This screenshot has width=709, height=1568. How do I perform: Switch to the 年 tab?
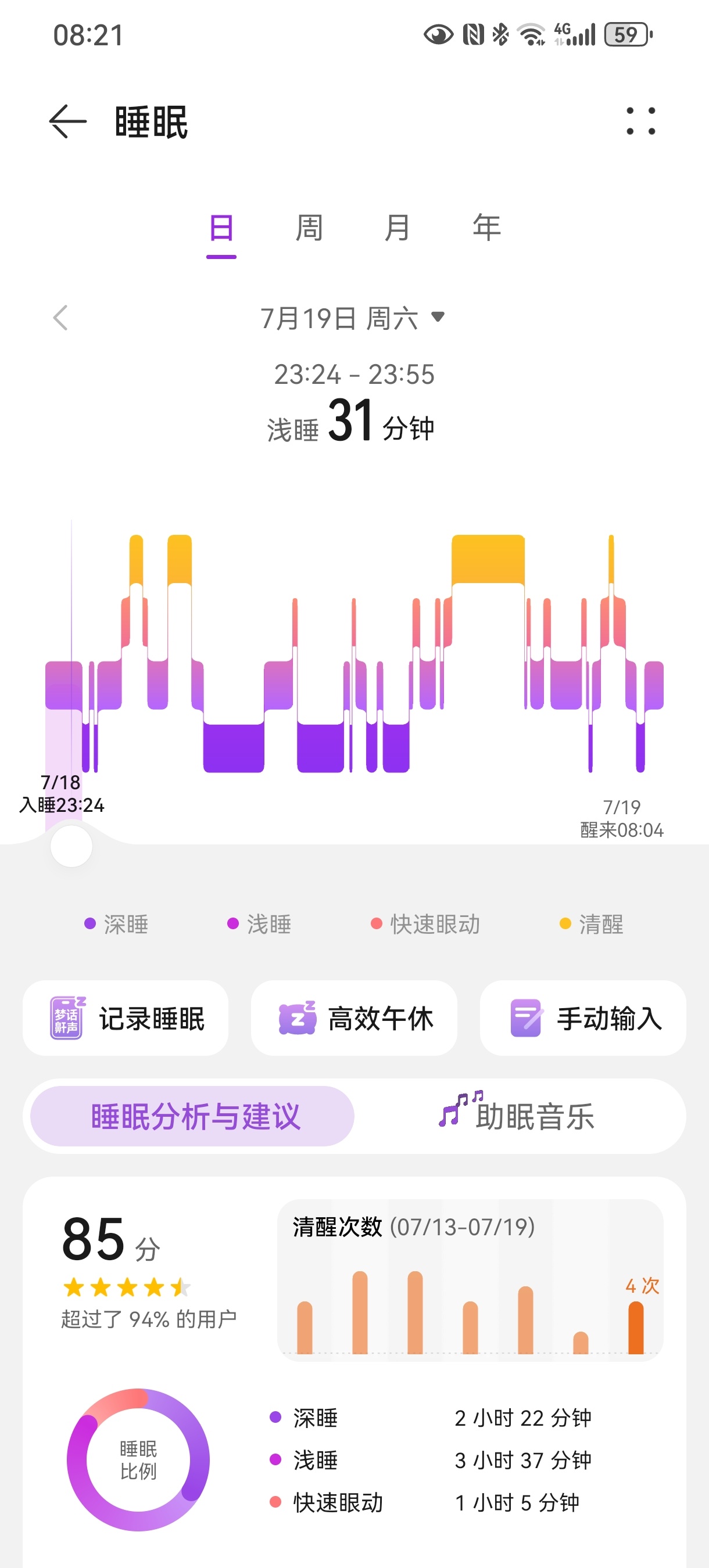point(486,229)
